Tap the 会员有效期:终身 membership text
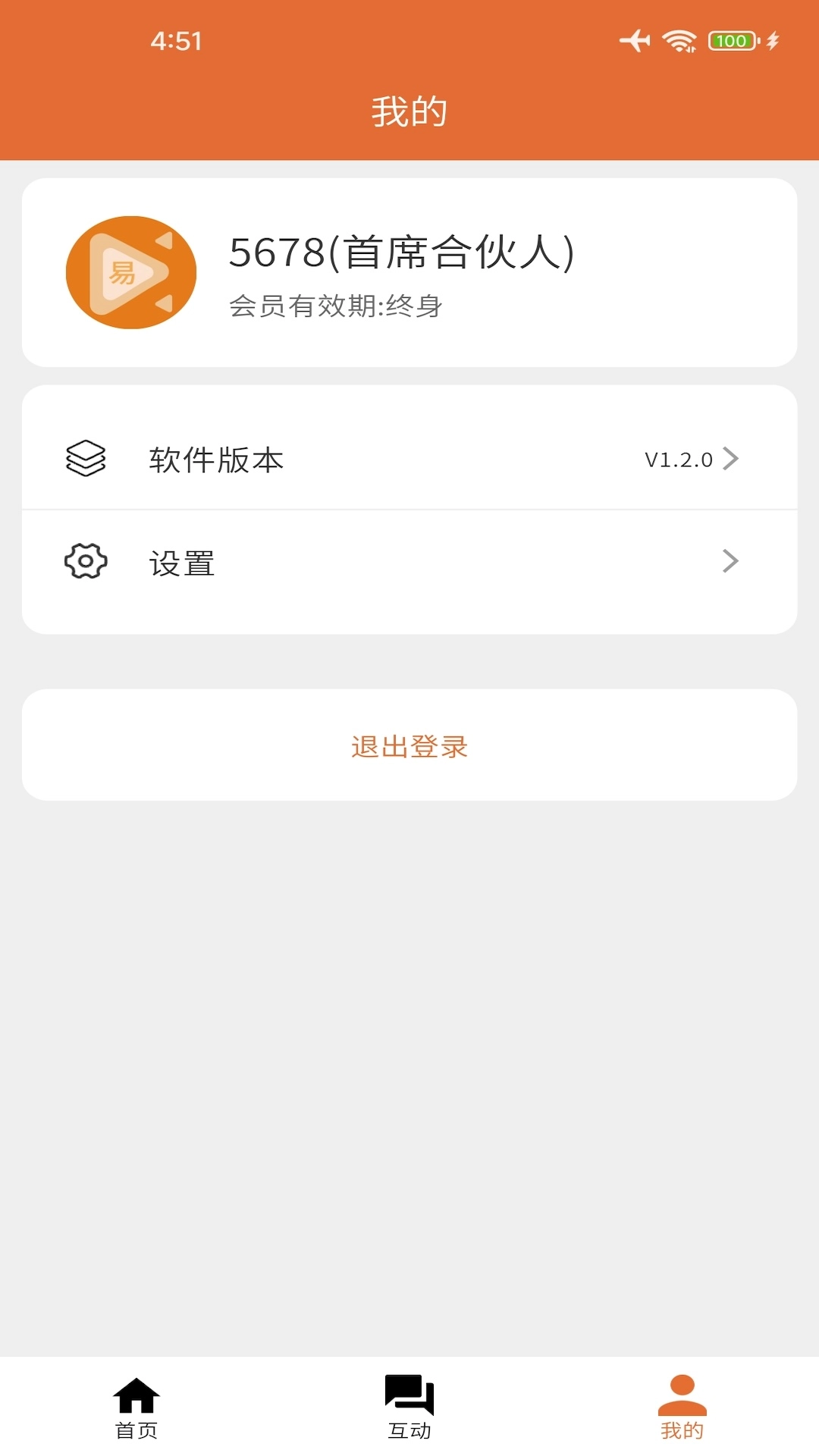The height and width of the screenshot is (1456, 819). click(337, 307)
